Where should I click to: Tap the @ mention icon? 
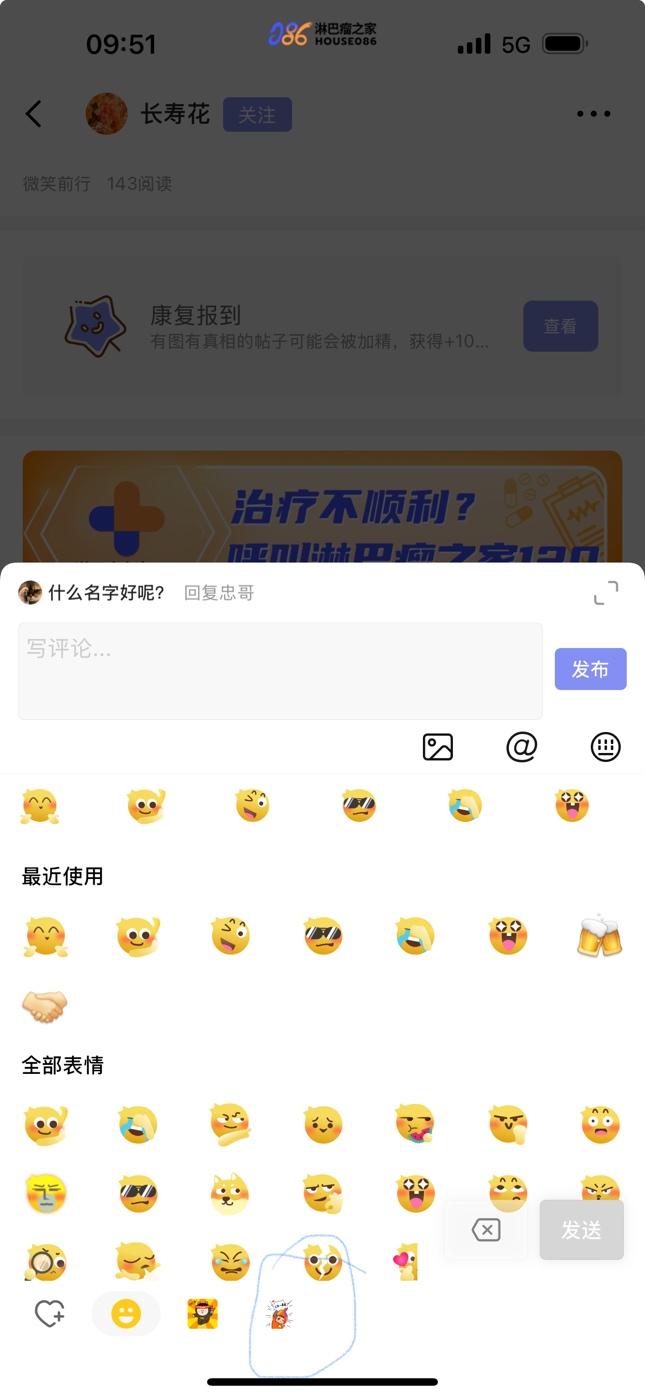522,747
